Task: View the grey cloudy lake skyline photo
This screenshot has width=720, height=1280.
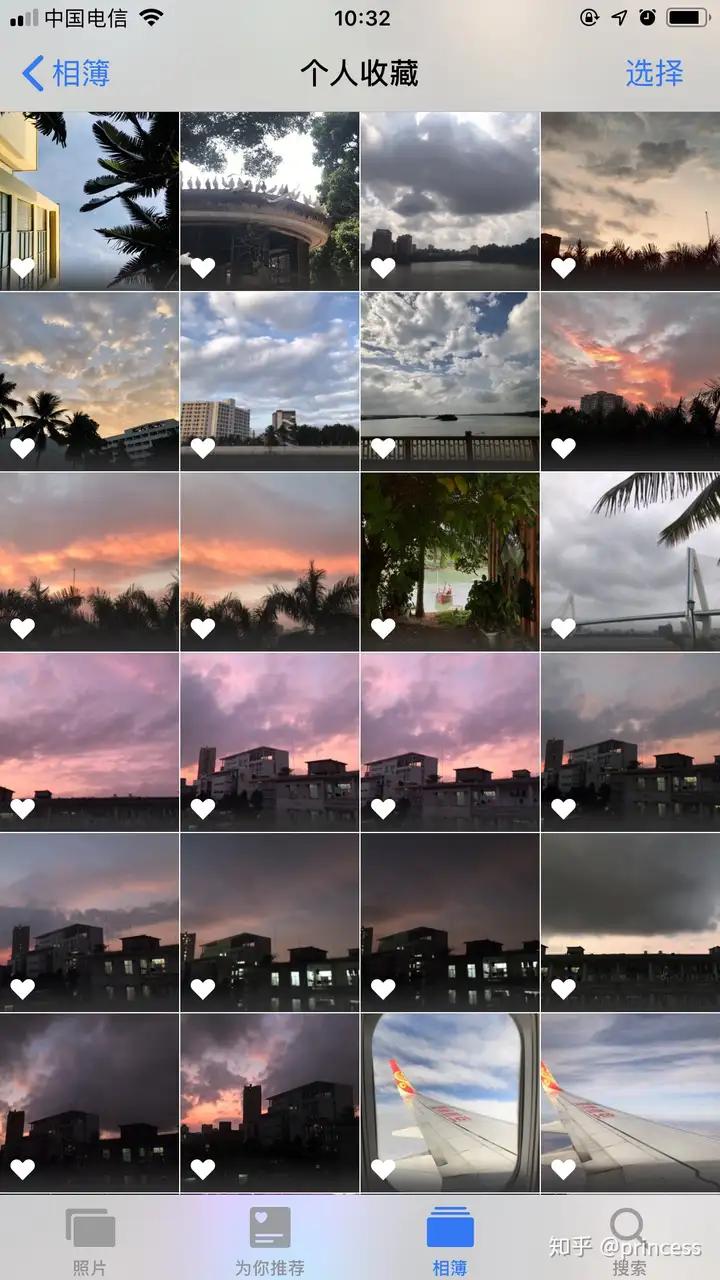Action: click(449, 200)
